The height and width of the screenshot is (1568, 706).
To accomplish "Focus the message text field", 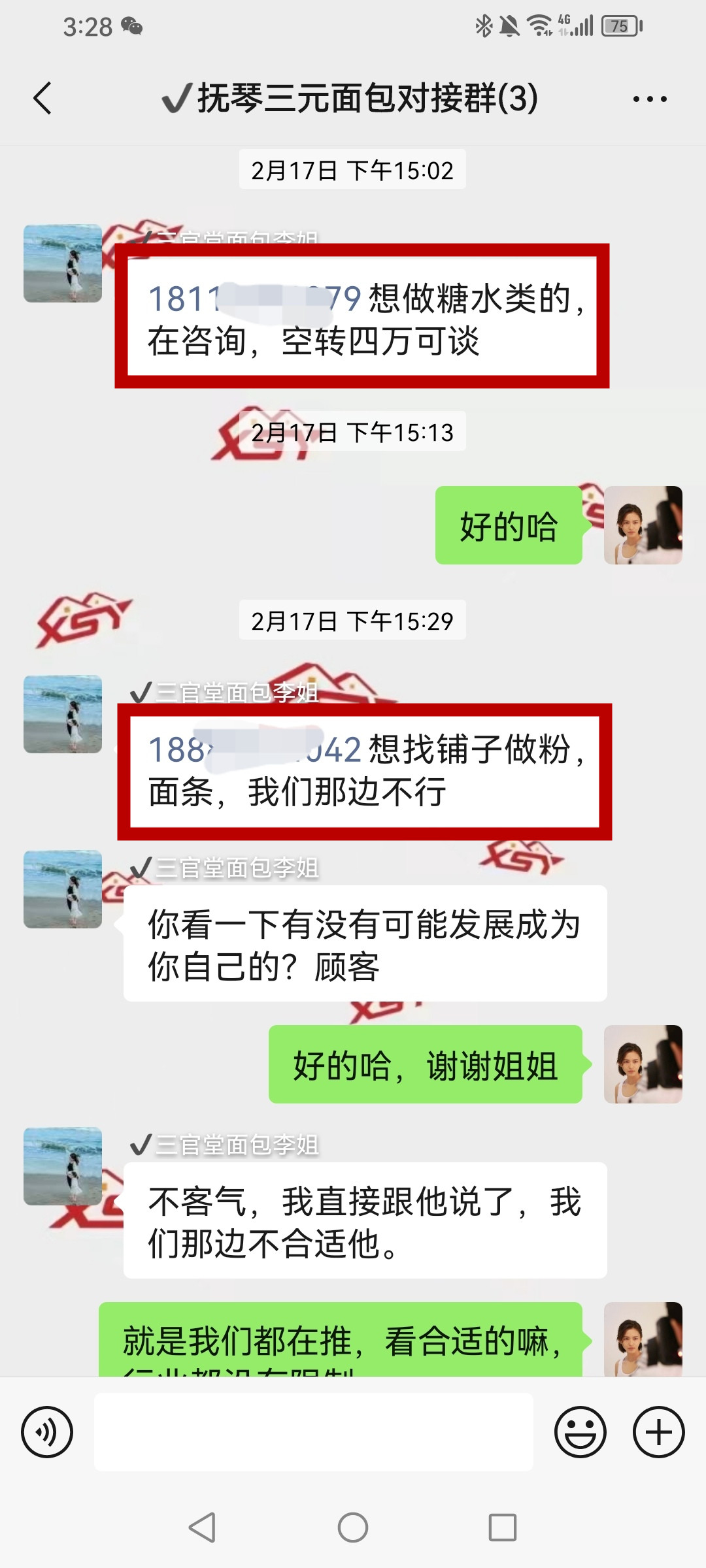I will coord(314,1432).
